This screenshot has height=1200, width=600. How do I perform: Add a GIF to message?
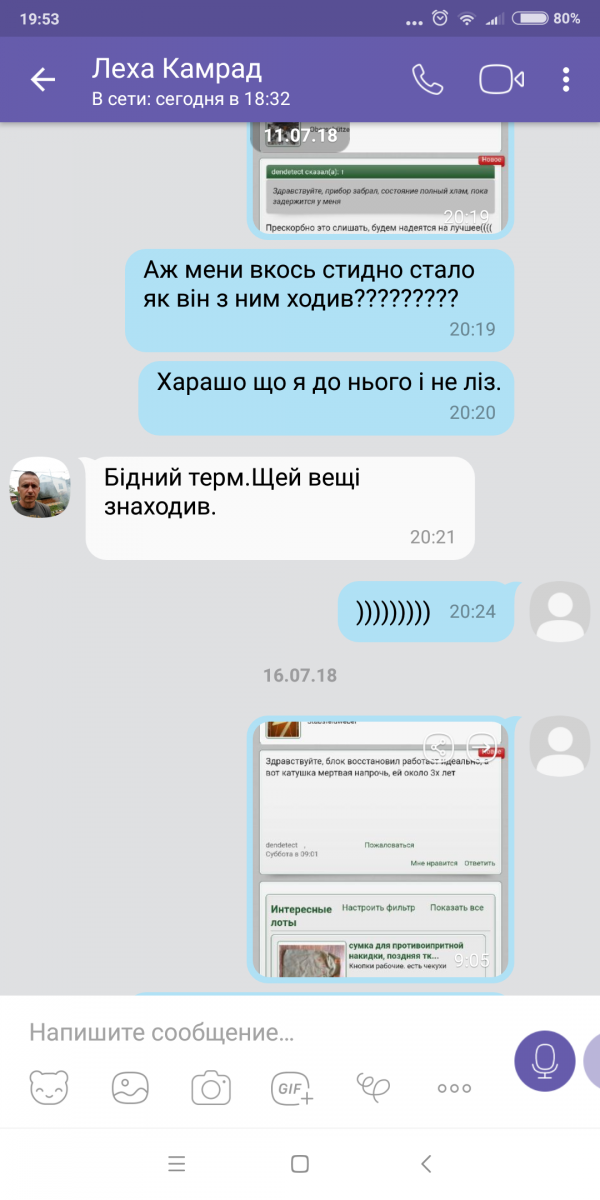[292, 1086]
